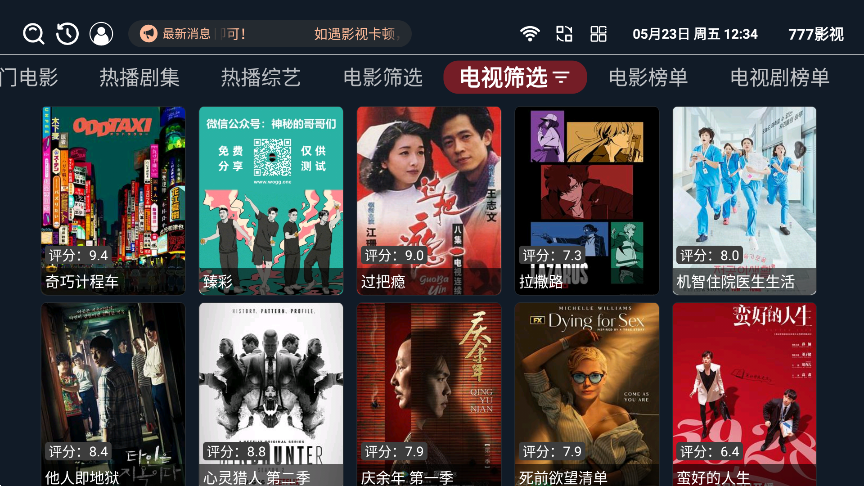The height and width of the screenshot is (486, 864).
Task: Open watch history clock icon
Action: pyautogui.click(x=67, y=34)
